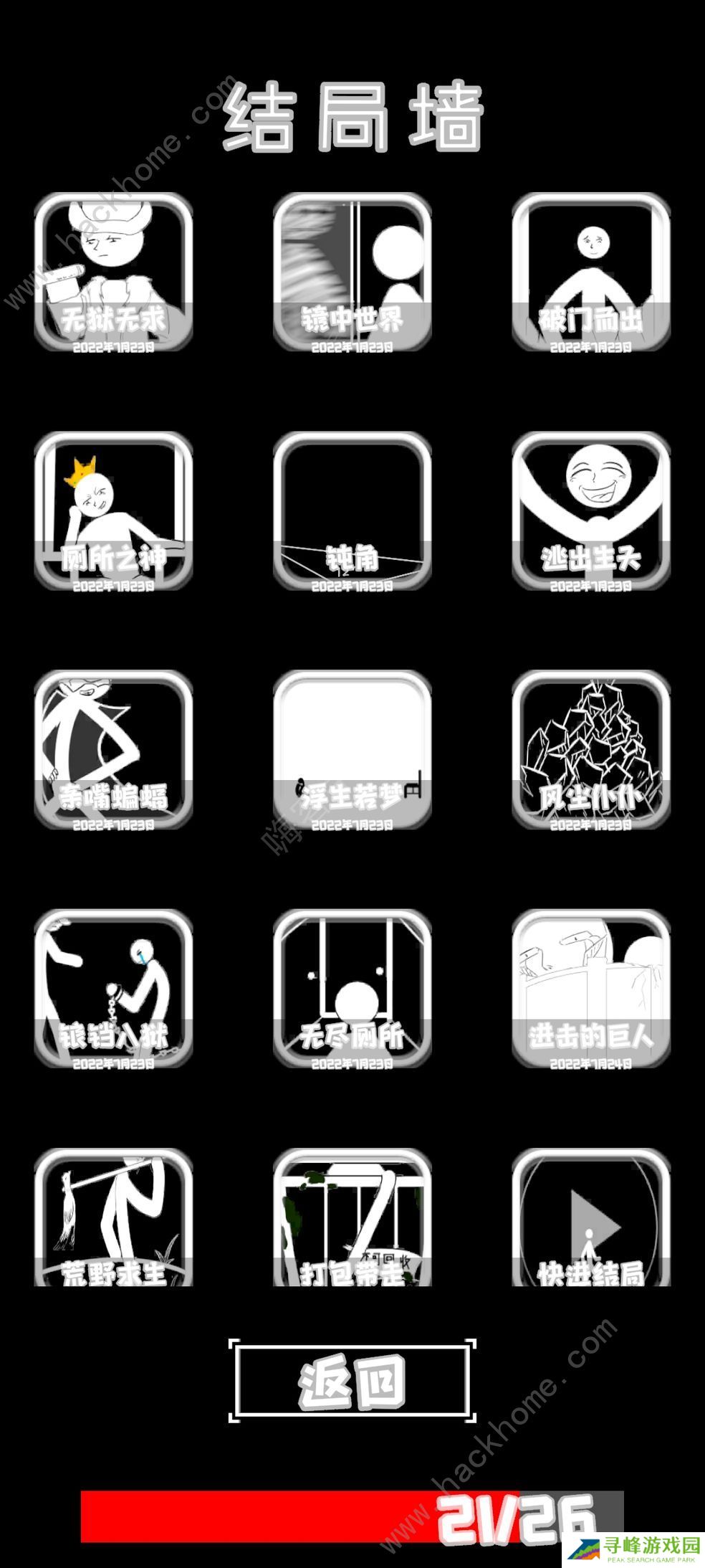This screenshot has height=1568, width=705.
Task: View the 逃出生天 ending
Action: (x=590, y=511)
